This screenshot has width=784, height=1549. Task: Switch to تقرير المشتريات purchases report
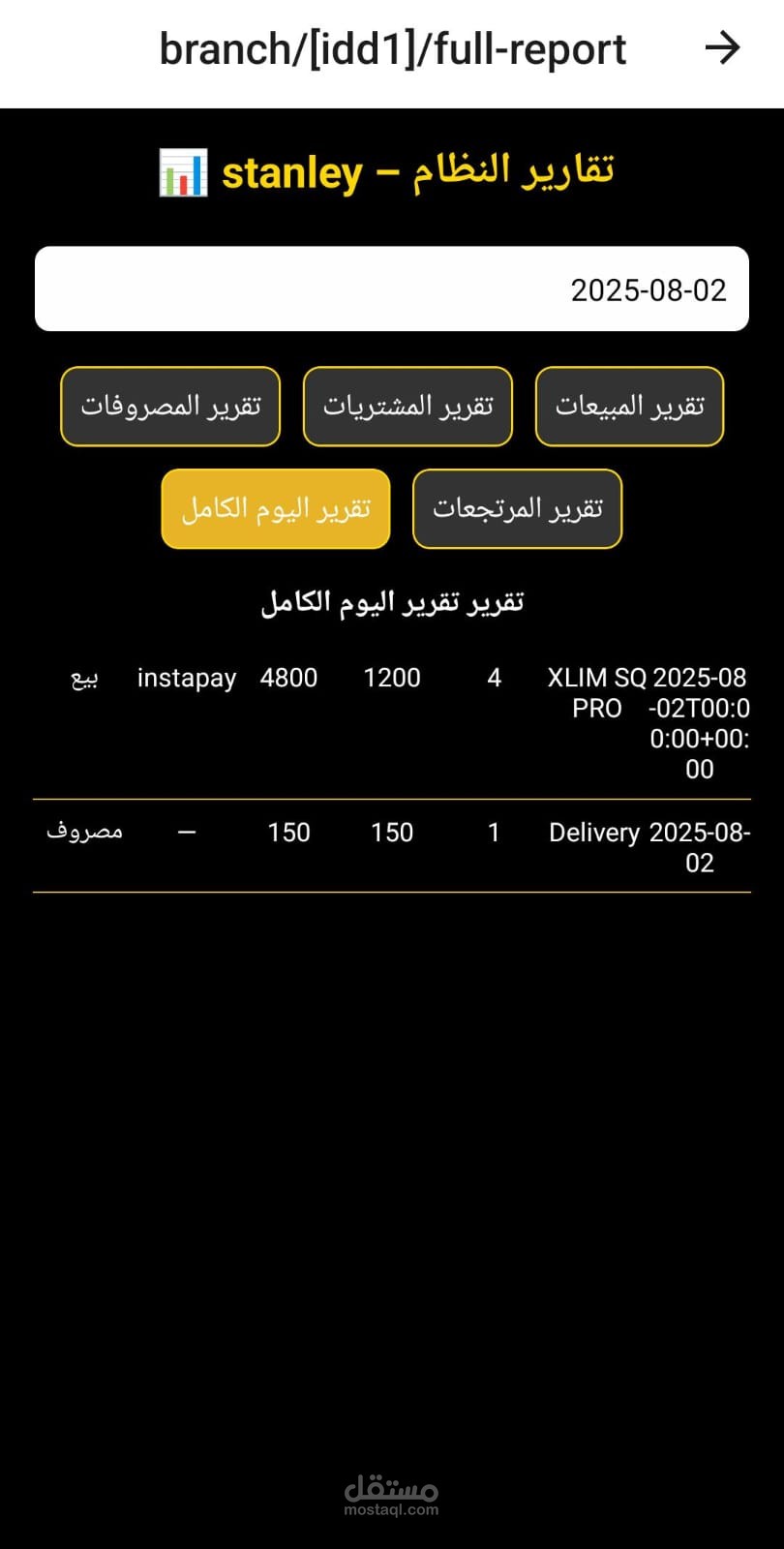pos(407,407)
